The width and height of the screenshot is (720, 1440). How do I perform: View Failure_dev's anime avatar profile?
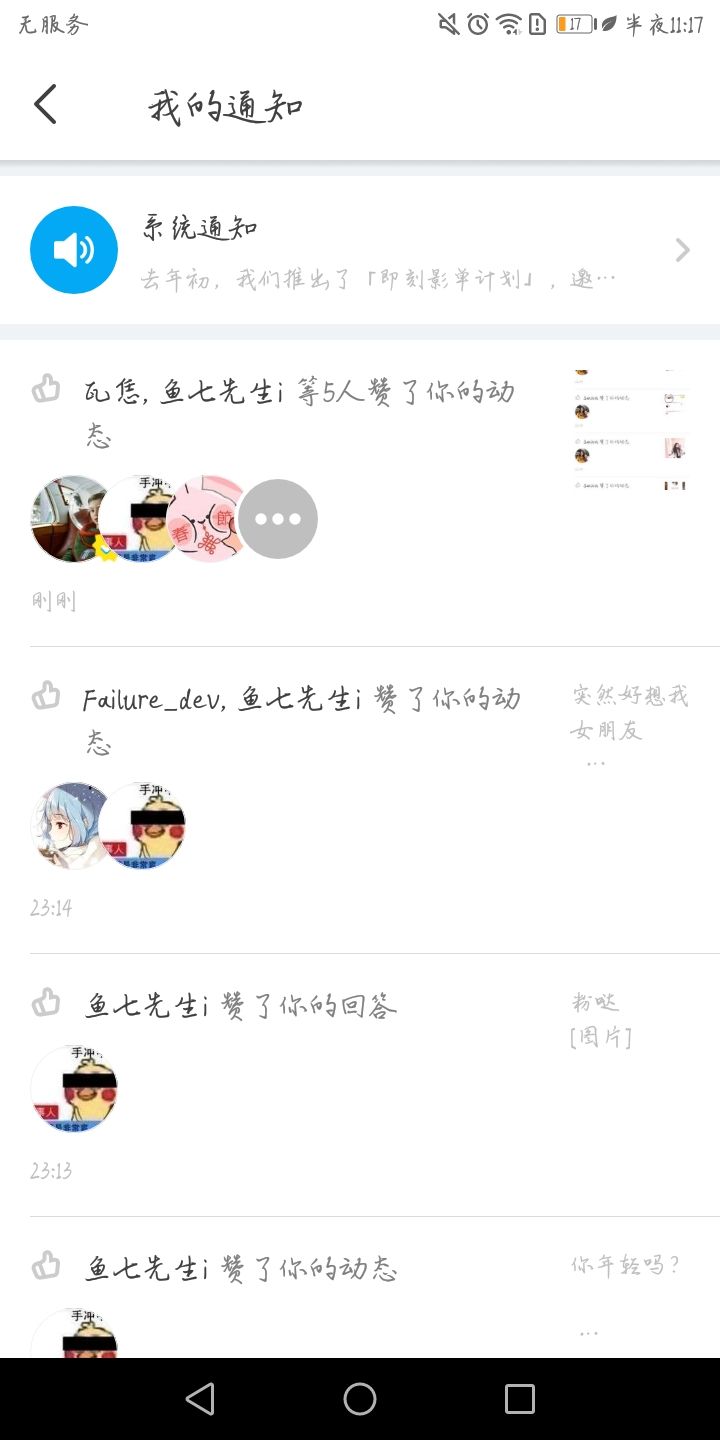point(72,826)
